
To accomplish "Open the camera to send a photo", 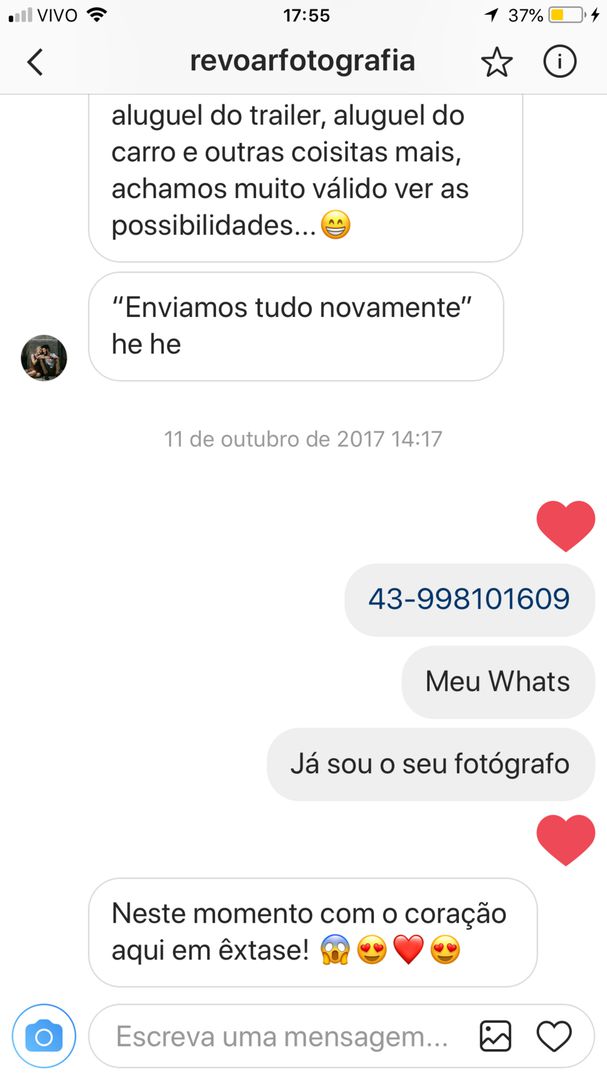I will point(44,1036).
